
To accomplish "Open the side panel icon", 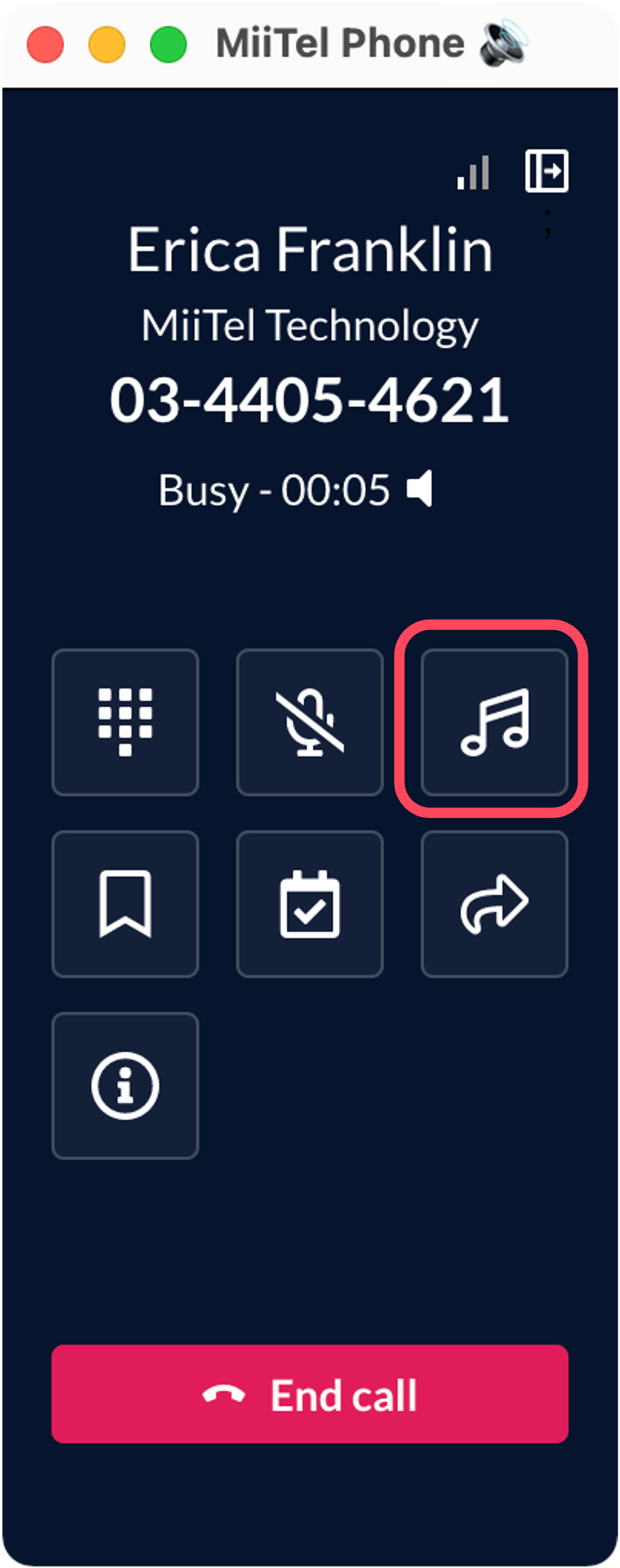I will pos(546,171).
